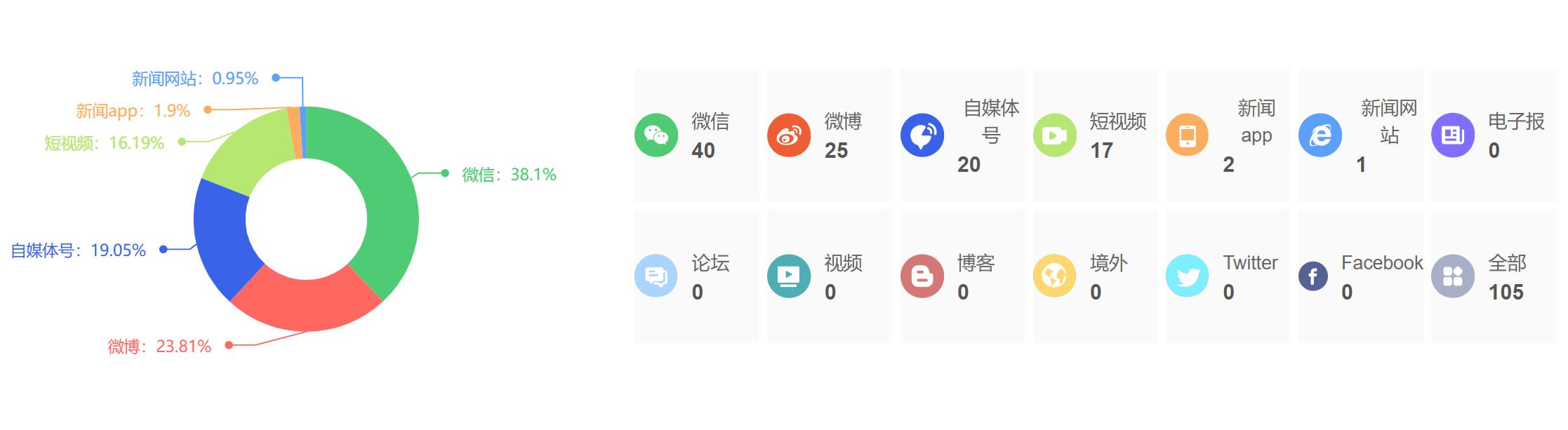1568x430 pixels.
Task: Tap the 新闻app card
Action: [x=1228, y=135]
